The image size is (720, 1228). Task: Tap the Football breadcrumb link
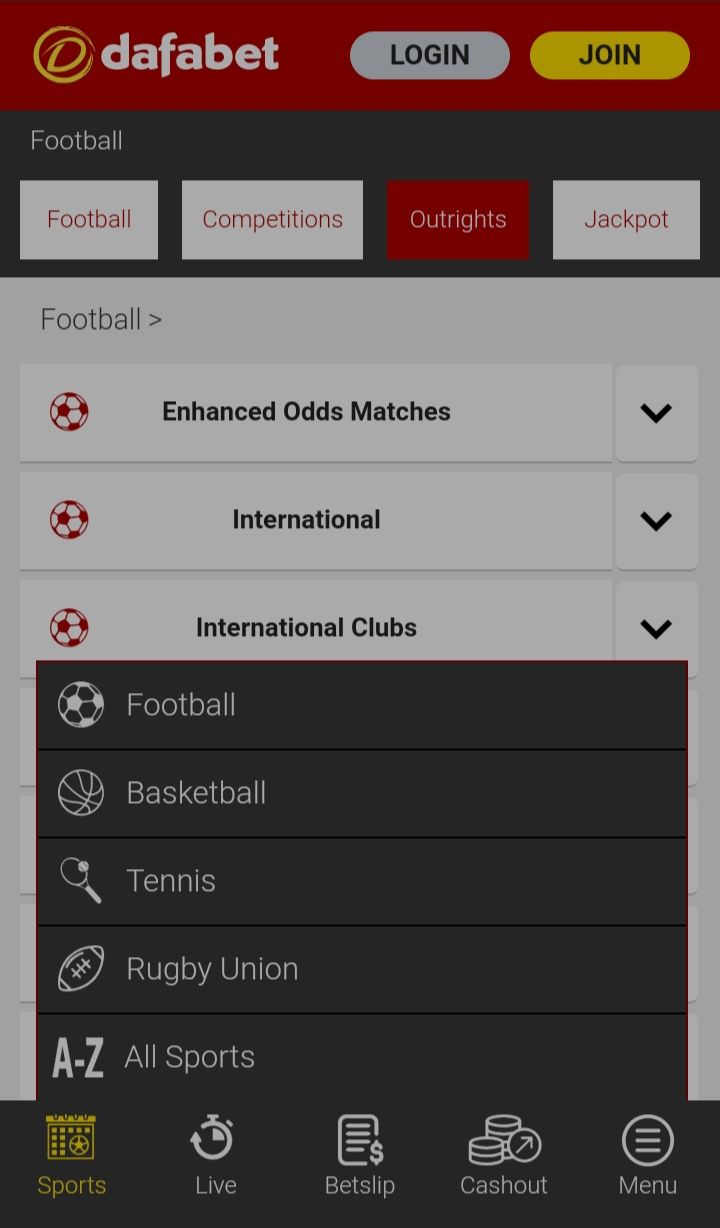91,320
